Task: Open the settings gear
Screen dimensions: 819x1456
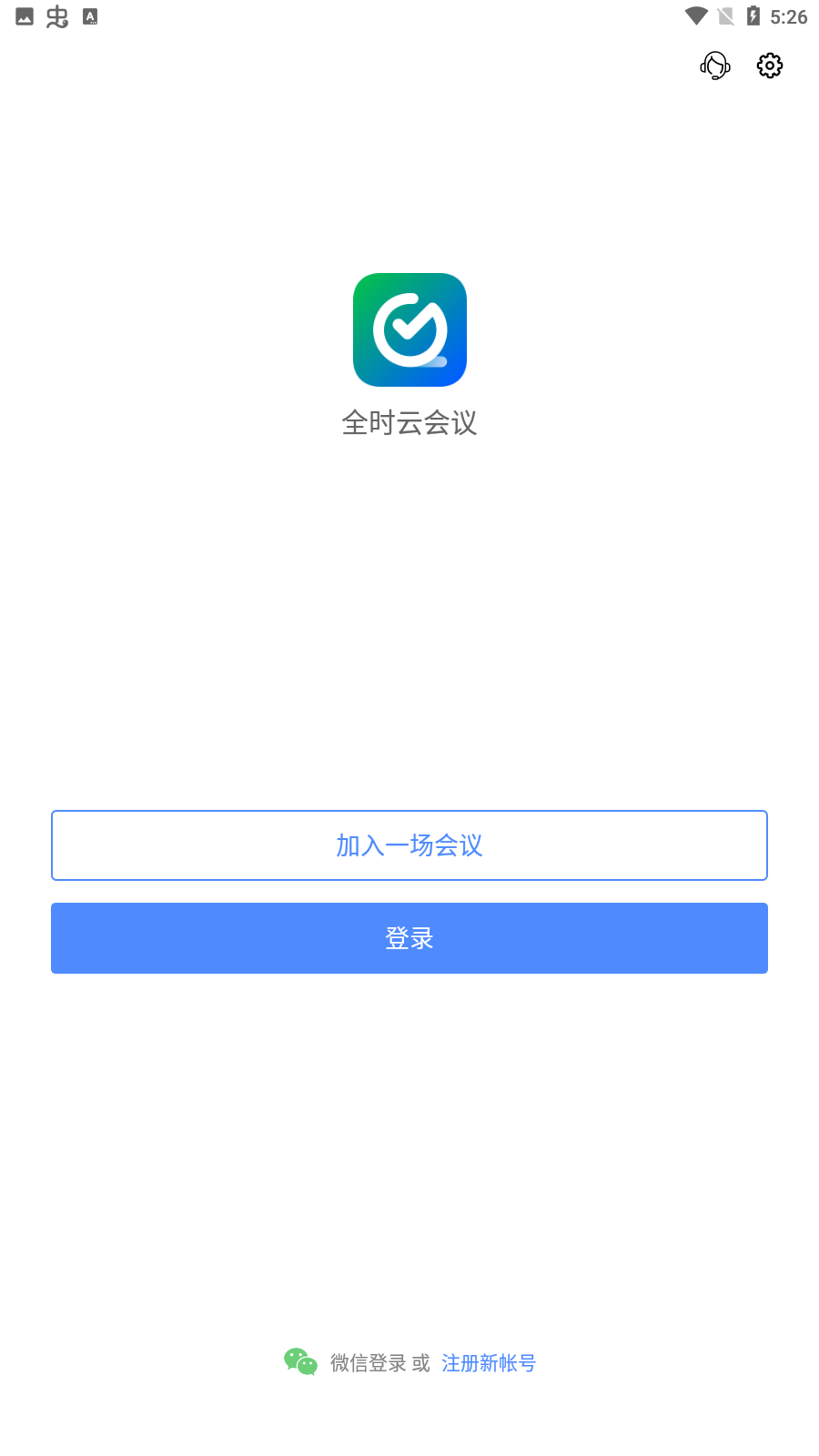Action: click(770, 66)
